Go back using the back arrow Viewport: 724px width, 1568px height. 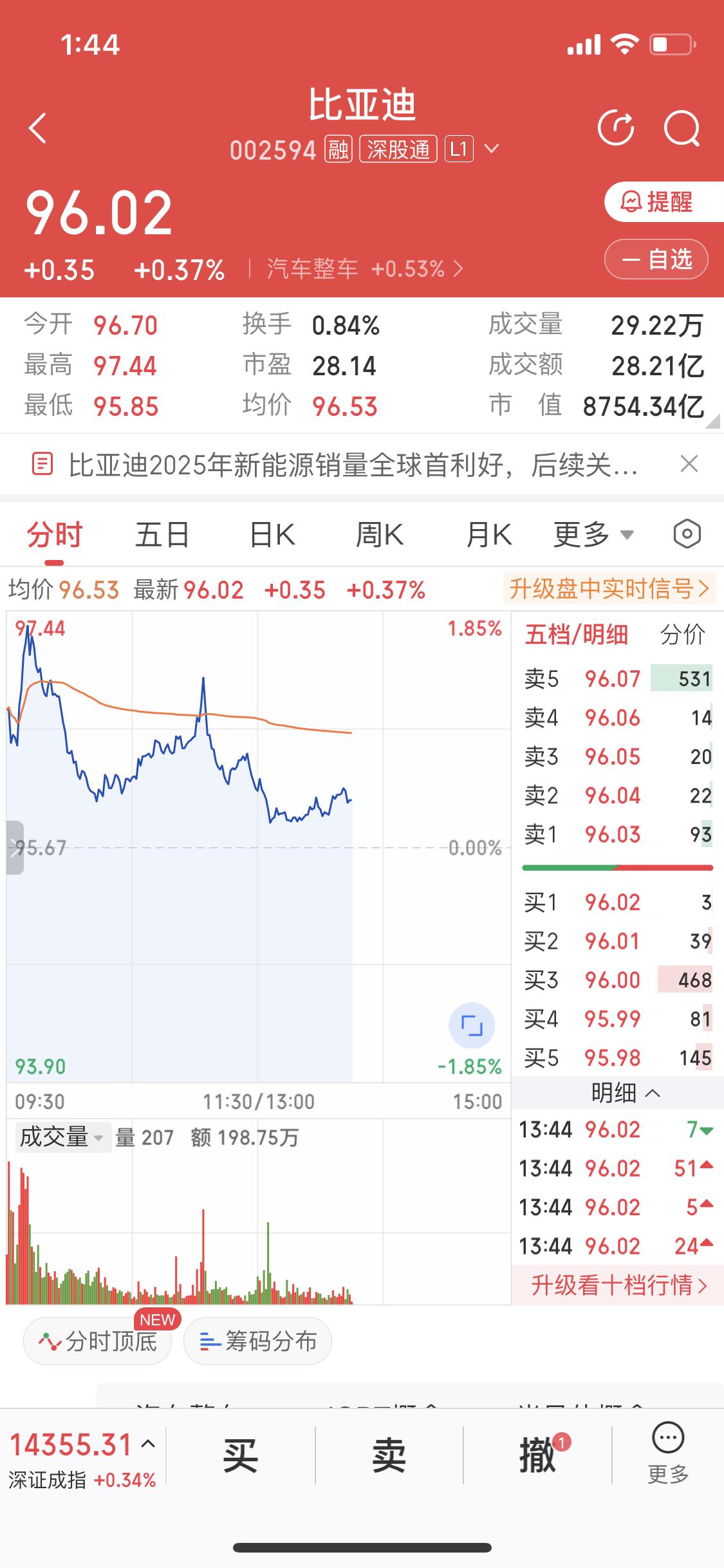pyautogui.click(x=37, y=127)
